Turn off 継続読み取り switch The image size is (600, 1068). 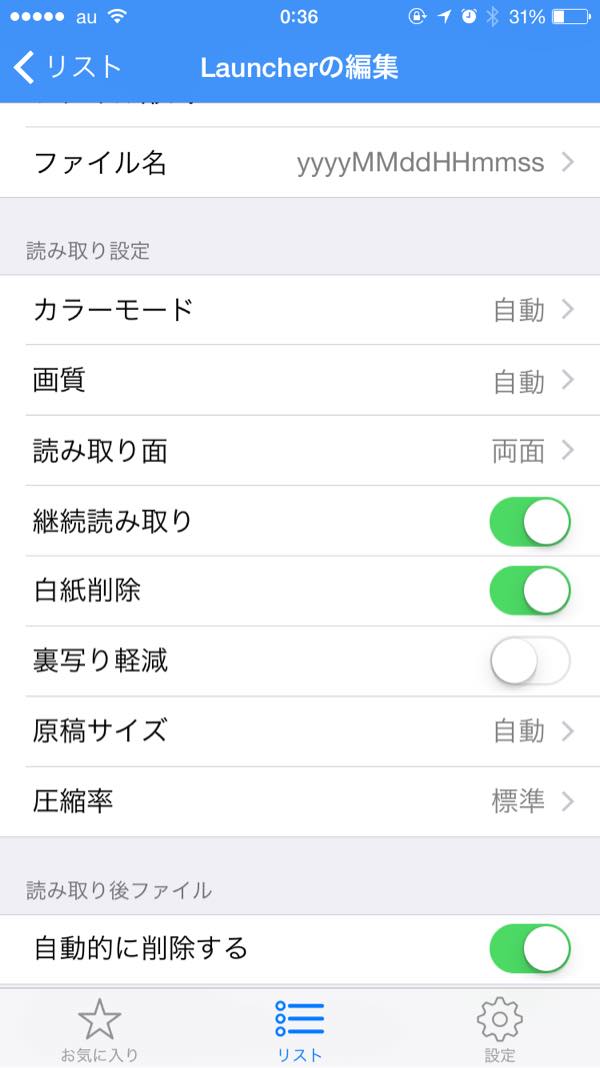point(530,522)
